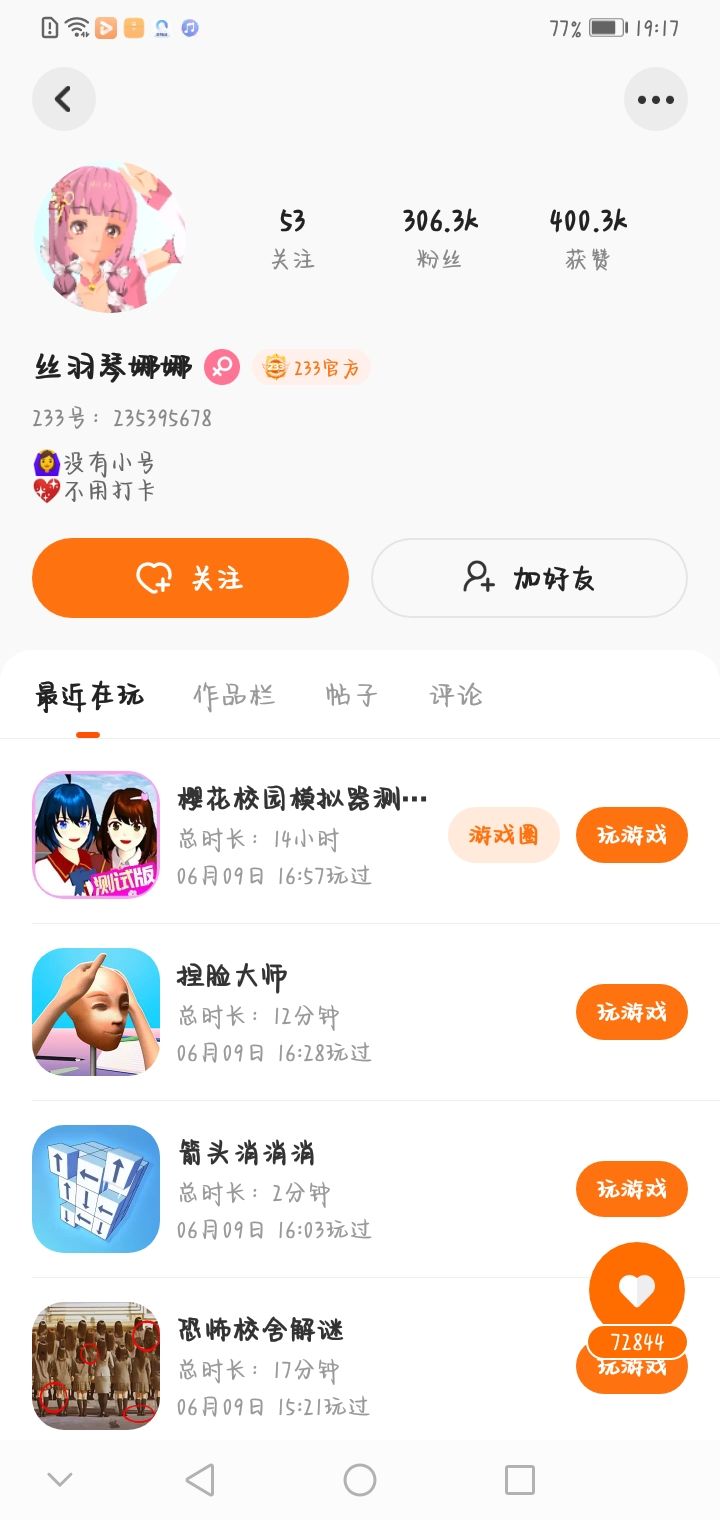The width and height of the screenshot is (720, 1520).
Task: Open the three-dot overflow menu
Action: click(x=655, y=99)
